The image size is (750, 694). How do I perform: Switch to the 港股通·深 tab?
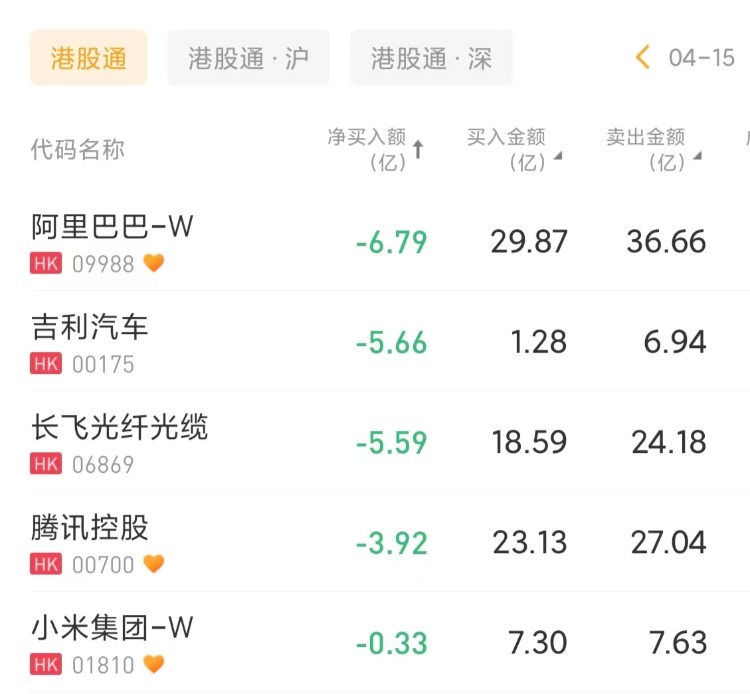point(431,58)
